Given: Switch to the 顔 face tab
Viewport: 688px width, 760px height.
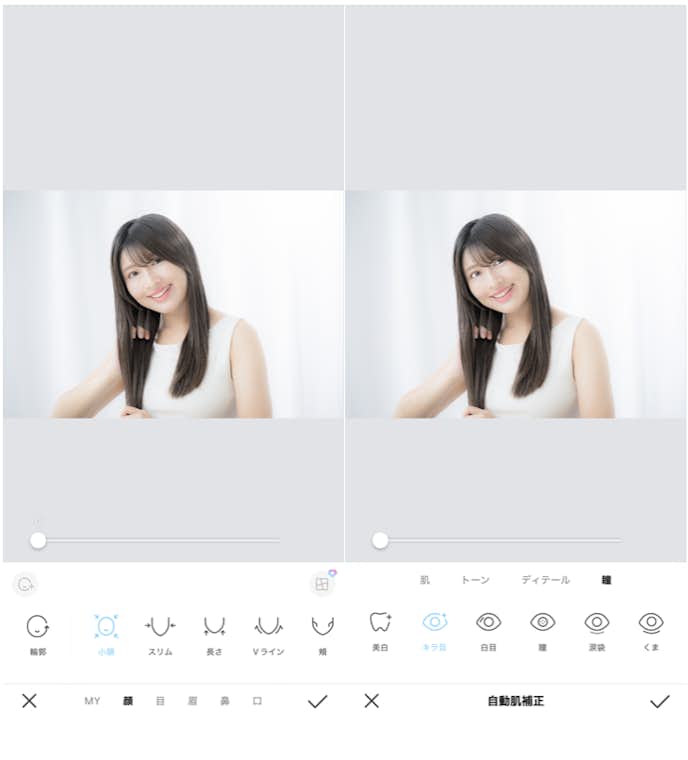Looking at the screenshot, I should (128, 701).
